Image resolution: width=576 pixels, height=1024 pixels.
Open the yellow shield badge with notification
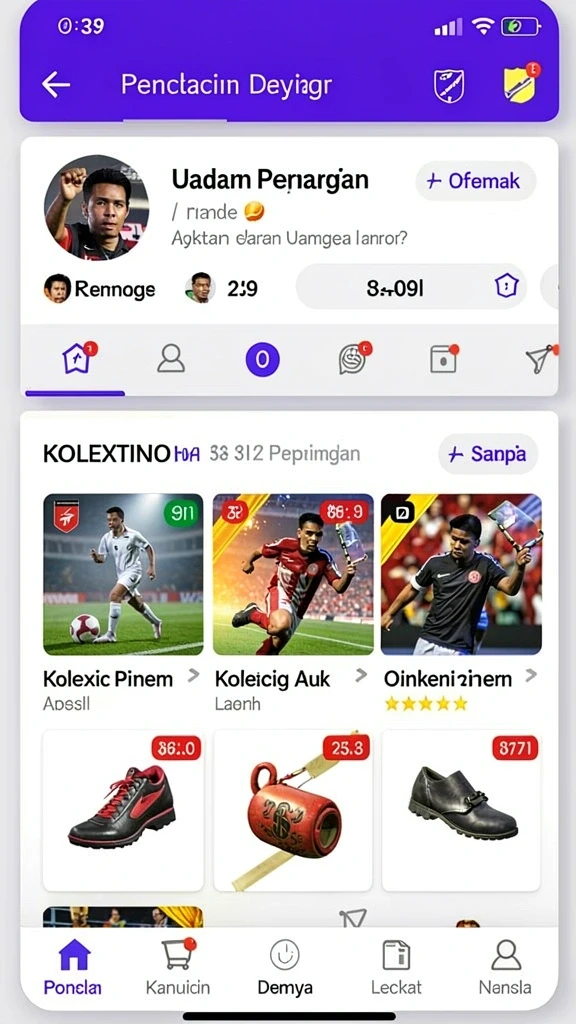pos(520,84)
